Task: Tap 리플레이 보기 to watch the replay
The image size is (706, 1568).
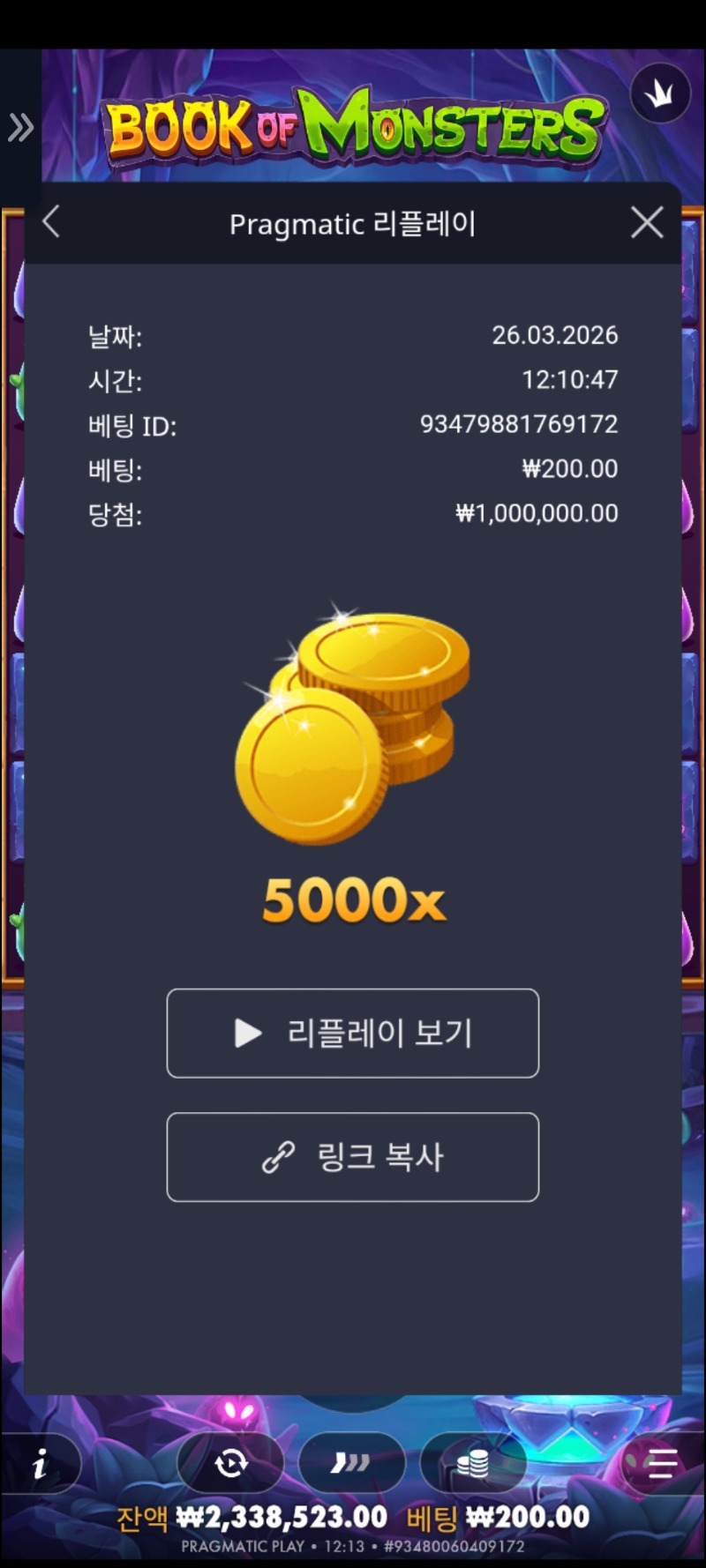Action: [353, 1033]
